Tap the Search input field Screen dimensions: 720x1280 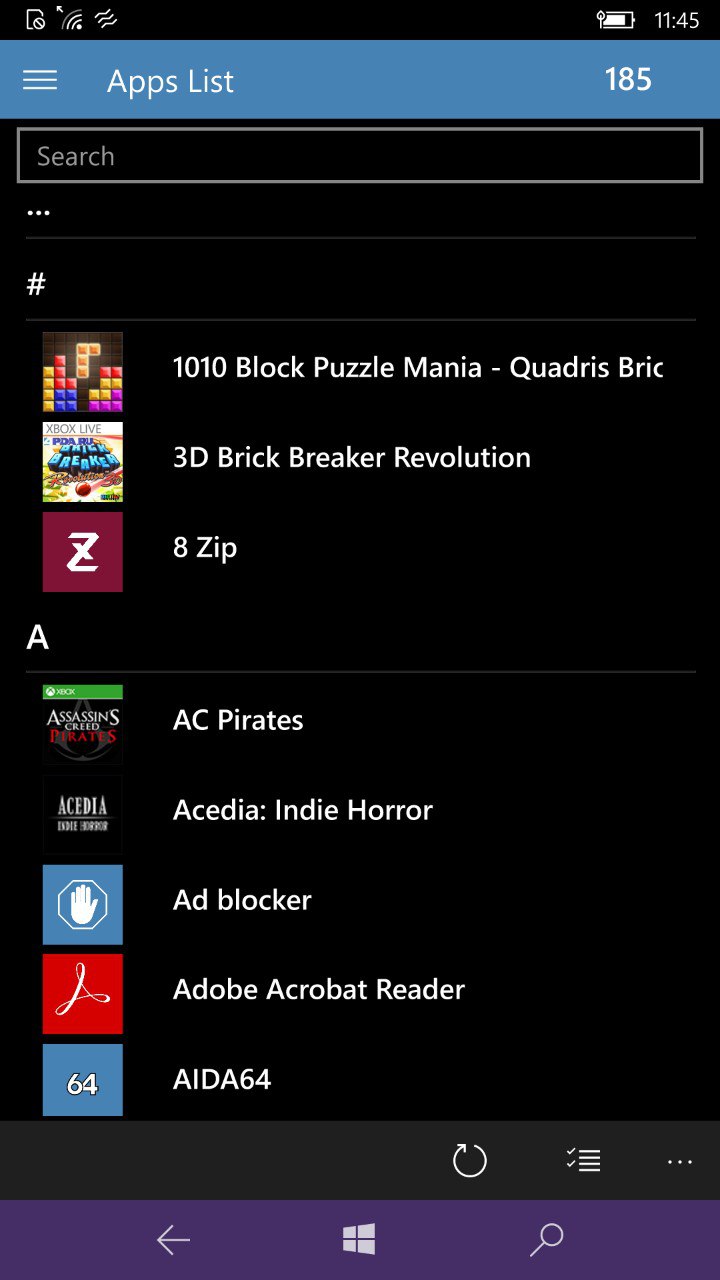360,156
